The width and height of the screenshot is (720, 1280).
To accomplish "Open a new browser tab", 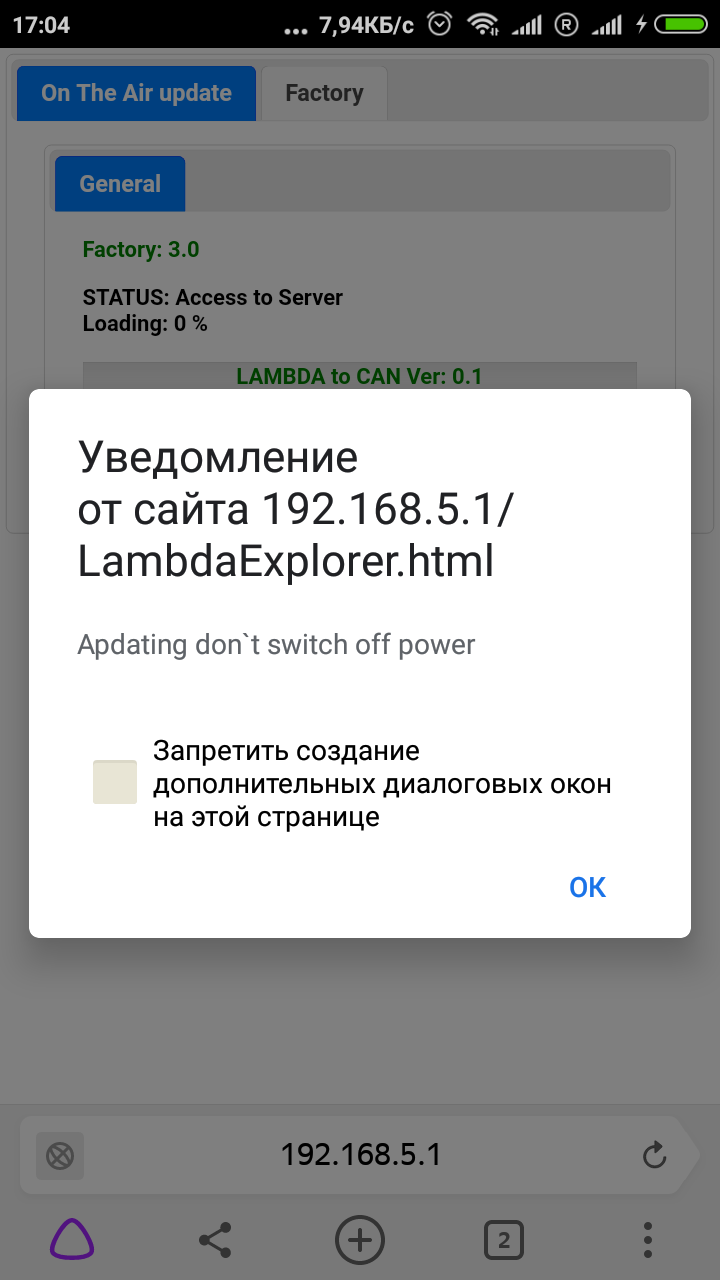I will pyautogui.click(x=360, y=1241).
